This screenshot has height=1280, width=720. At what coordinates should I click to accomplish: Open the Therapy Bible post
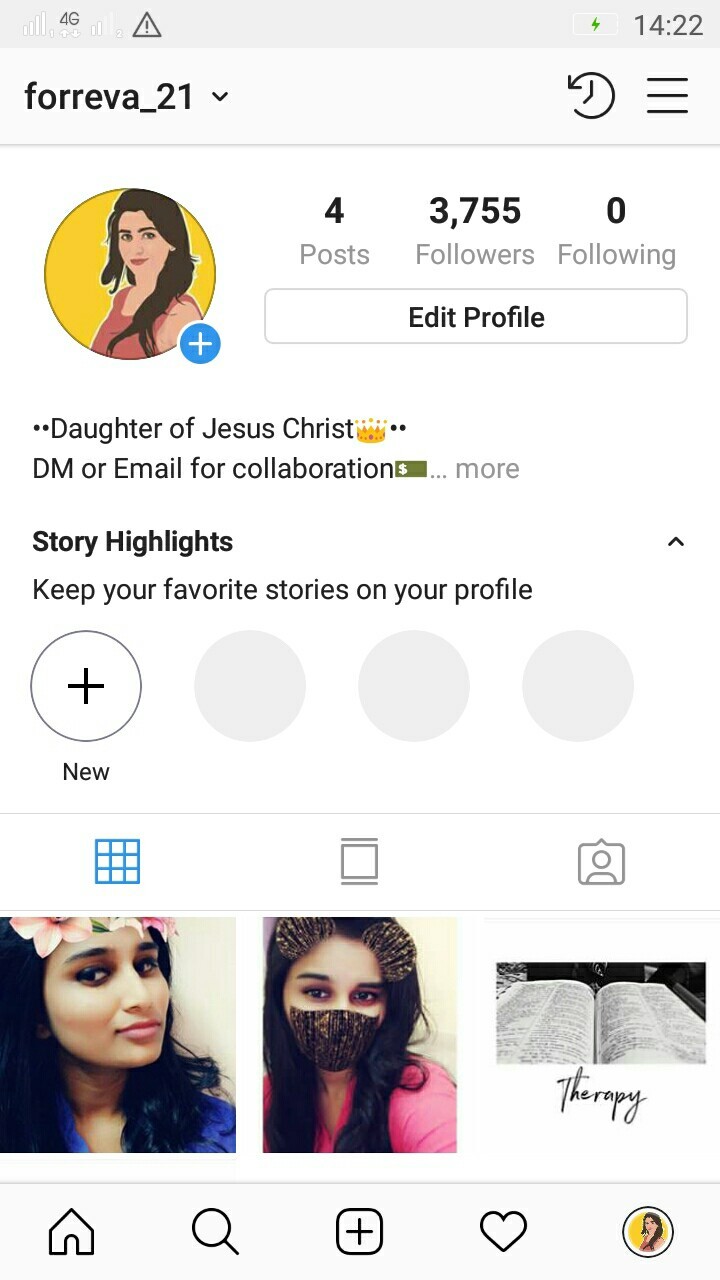(x=601, y=1035)
